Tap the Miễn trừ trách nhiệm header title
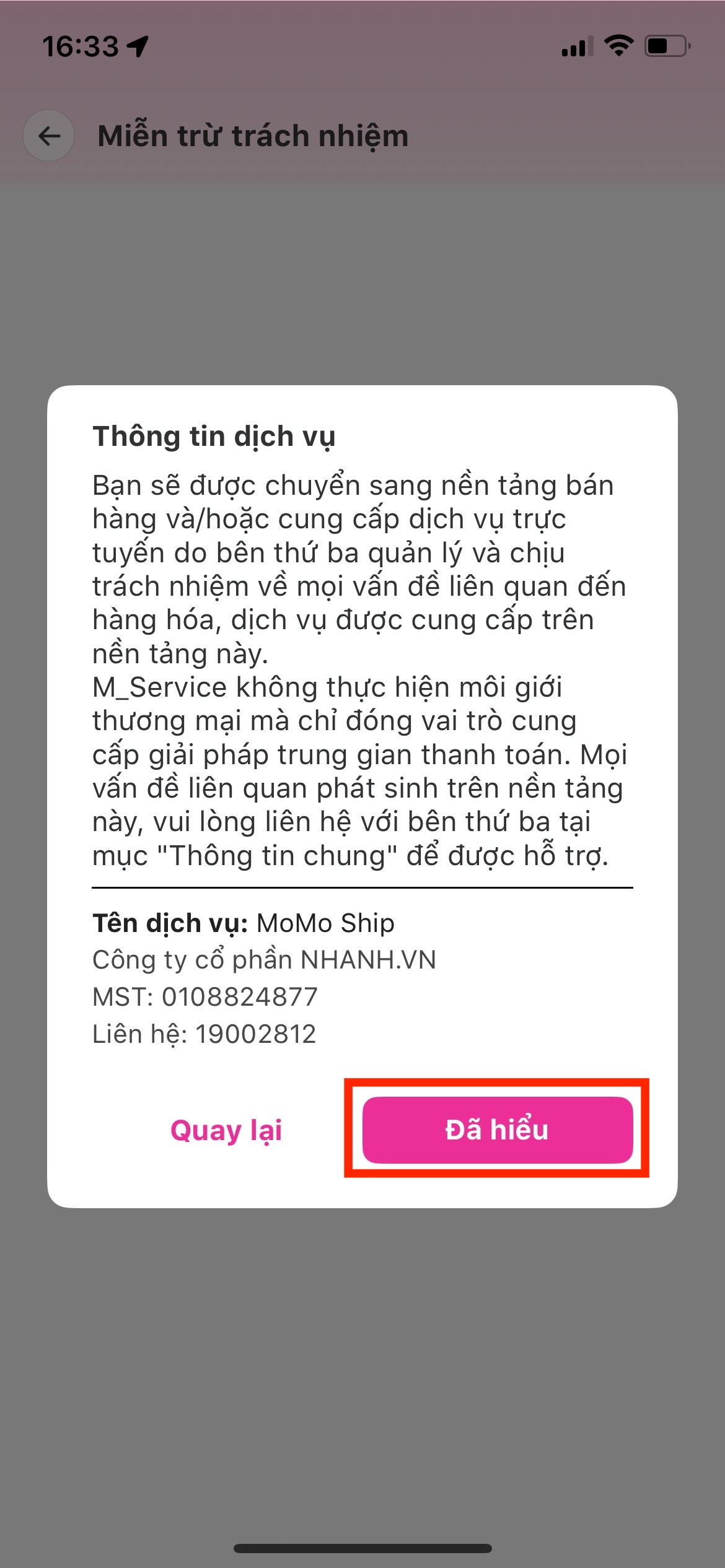The height and width of the screenshot is (1568, 725). click(254, 137)
